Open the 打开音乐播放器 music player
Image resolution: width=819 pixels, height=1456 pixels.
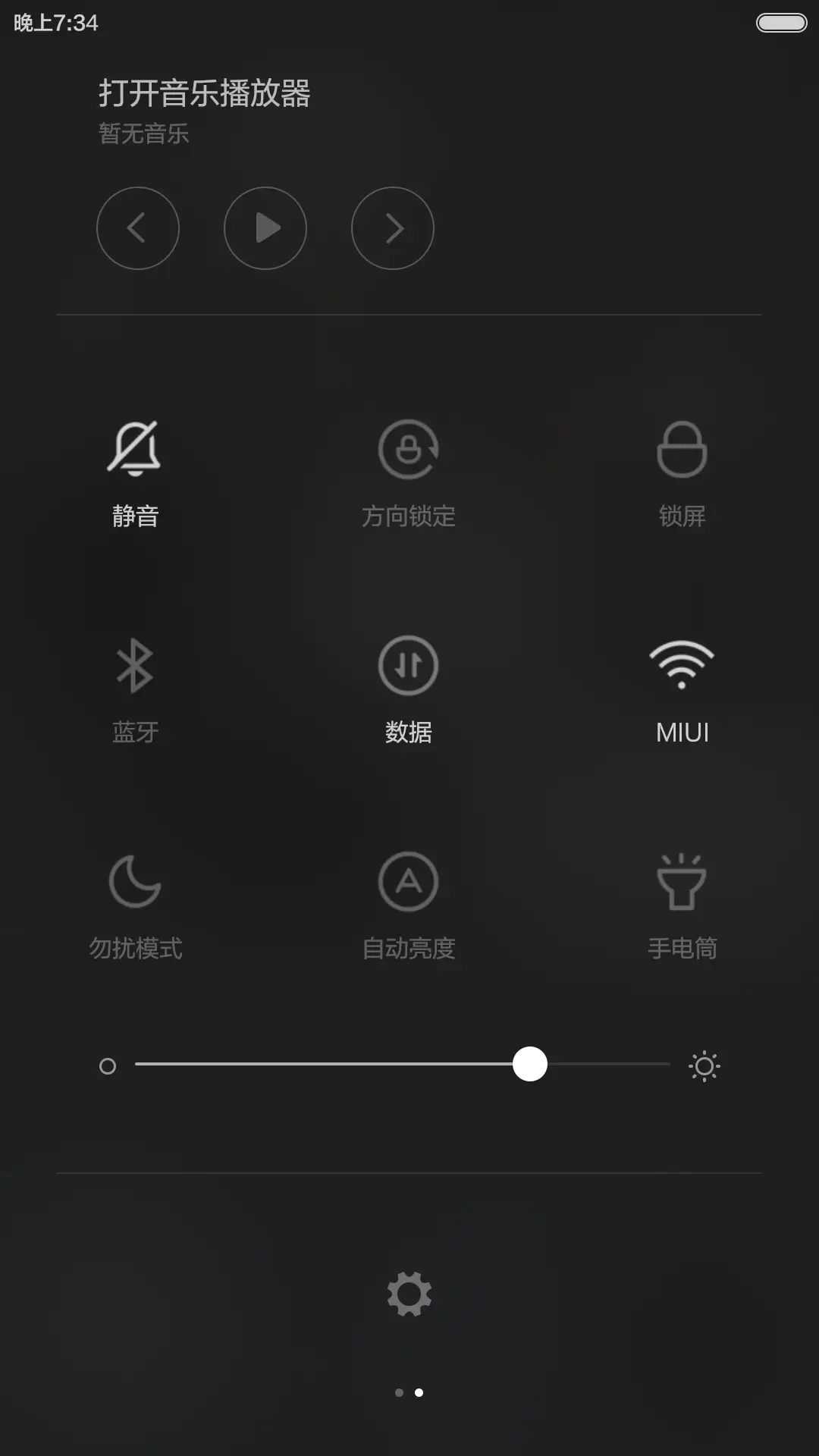pos(205,94)
